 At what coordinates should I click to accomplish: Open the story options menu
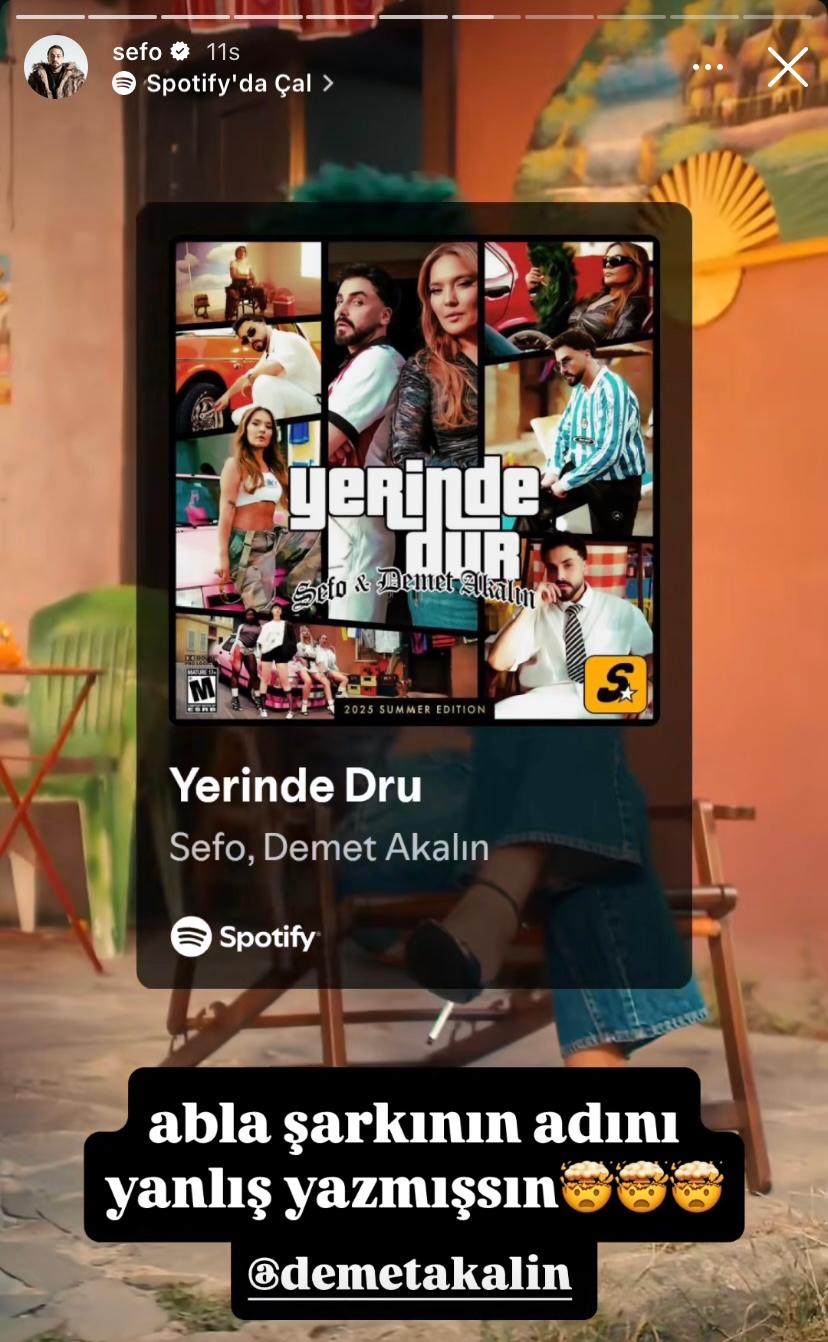pyautogui.click(x=707, y=67)
